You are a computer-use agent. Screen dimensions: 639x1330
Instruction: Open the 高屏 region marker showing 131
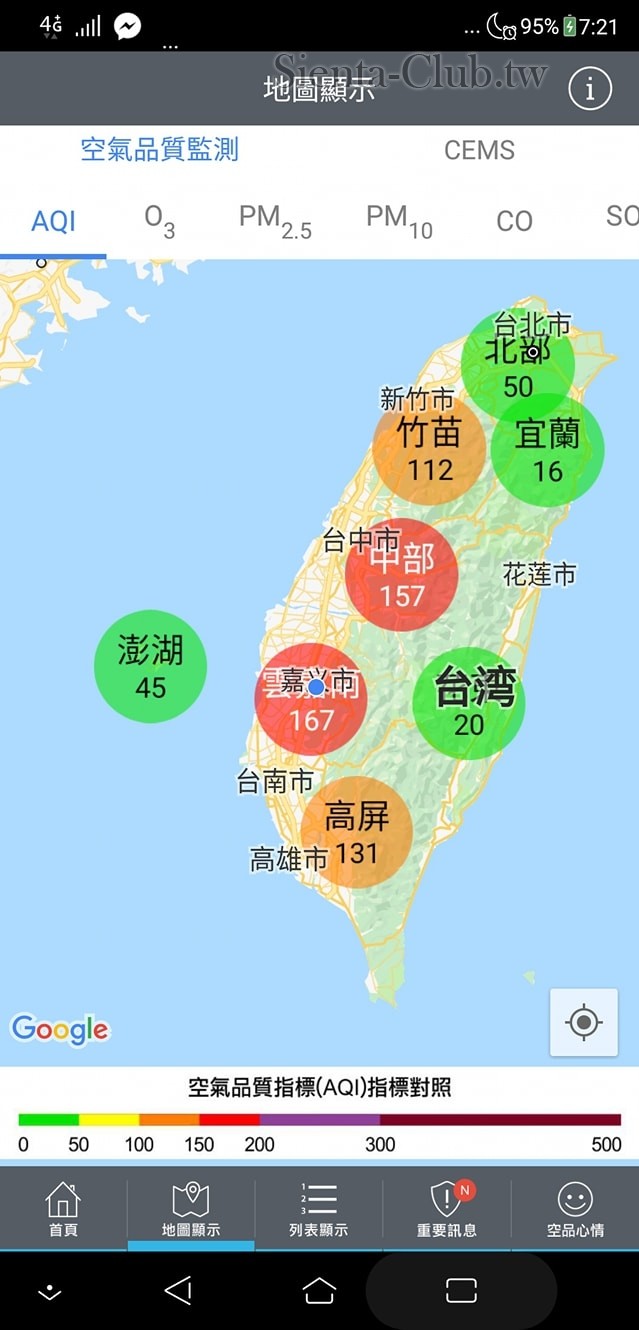[x=356, y=832]
